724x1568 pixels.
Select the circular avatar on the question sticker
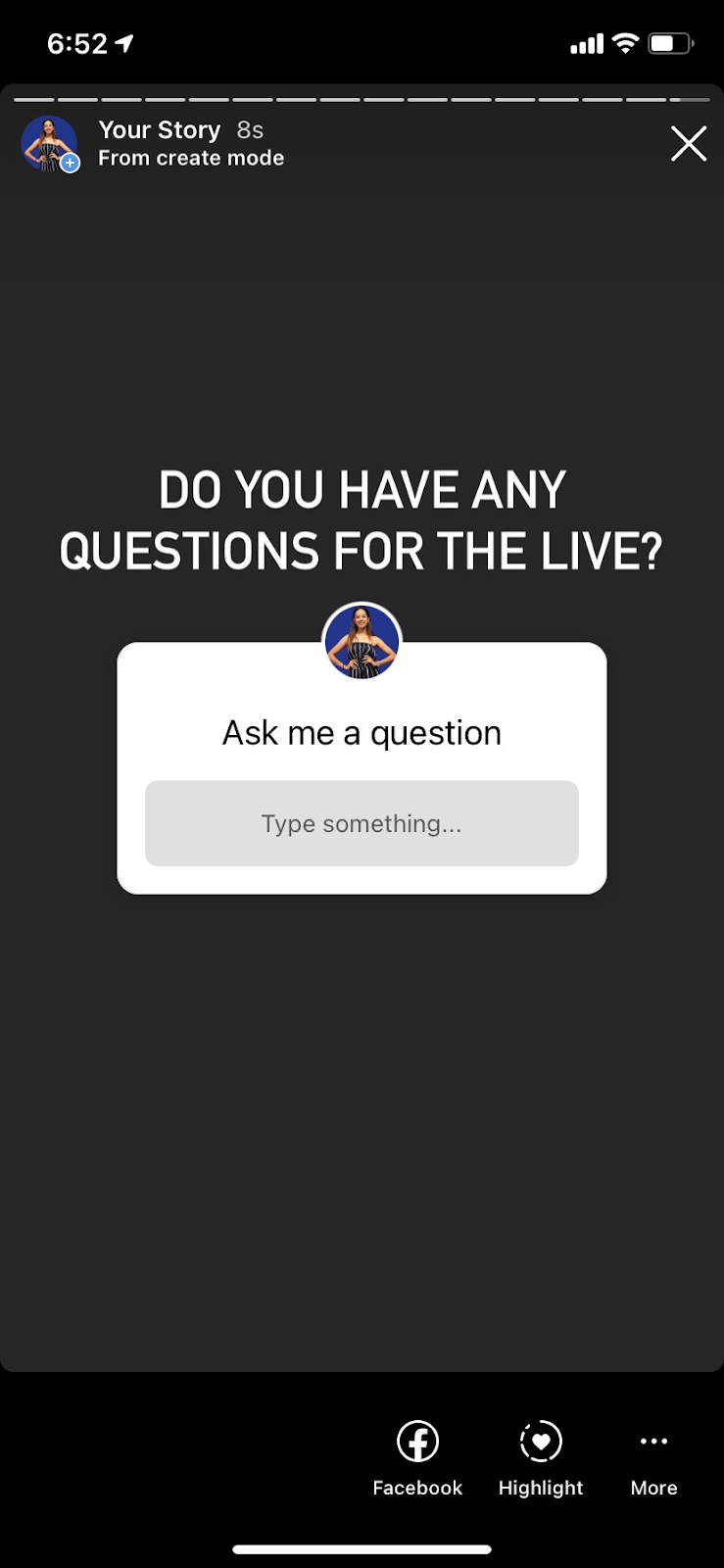tap(362, 641)
